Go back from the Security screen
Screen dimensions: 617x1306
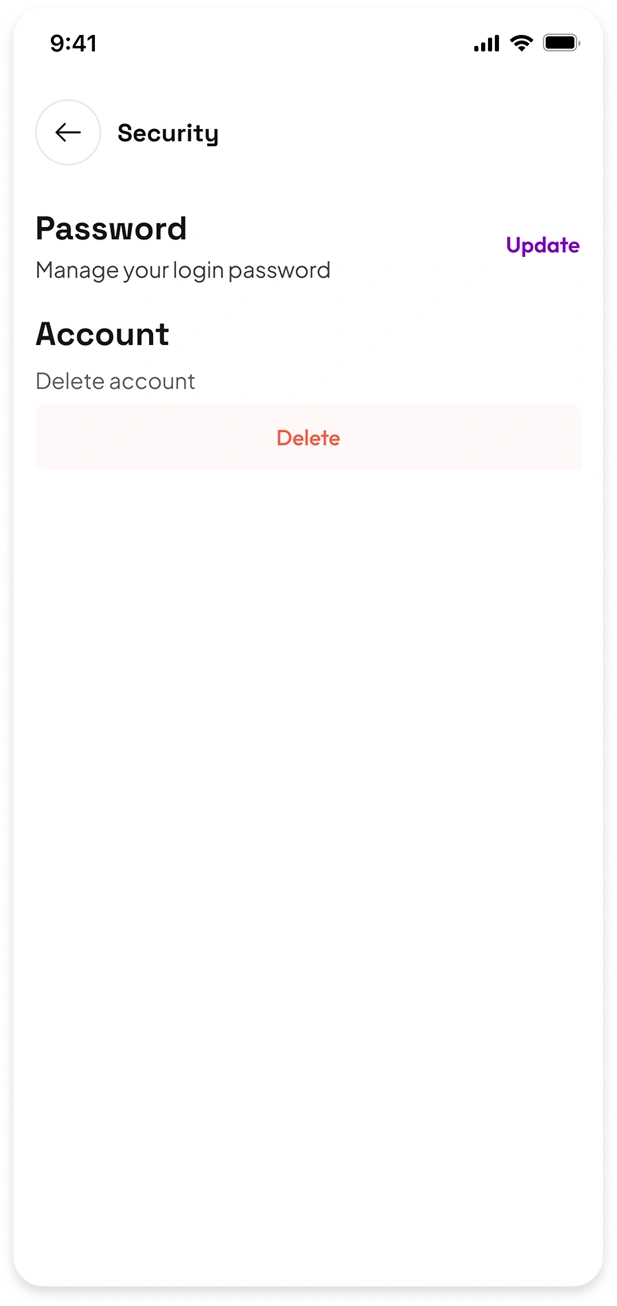(x=68, y=133)
